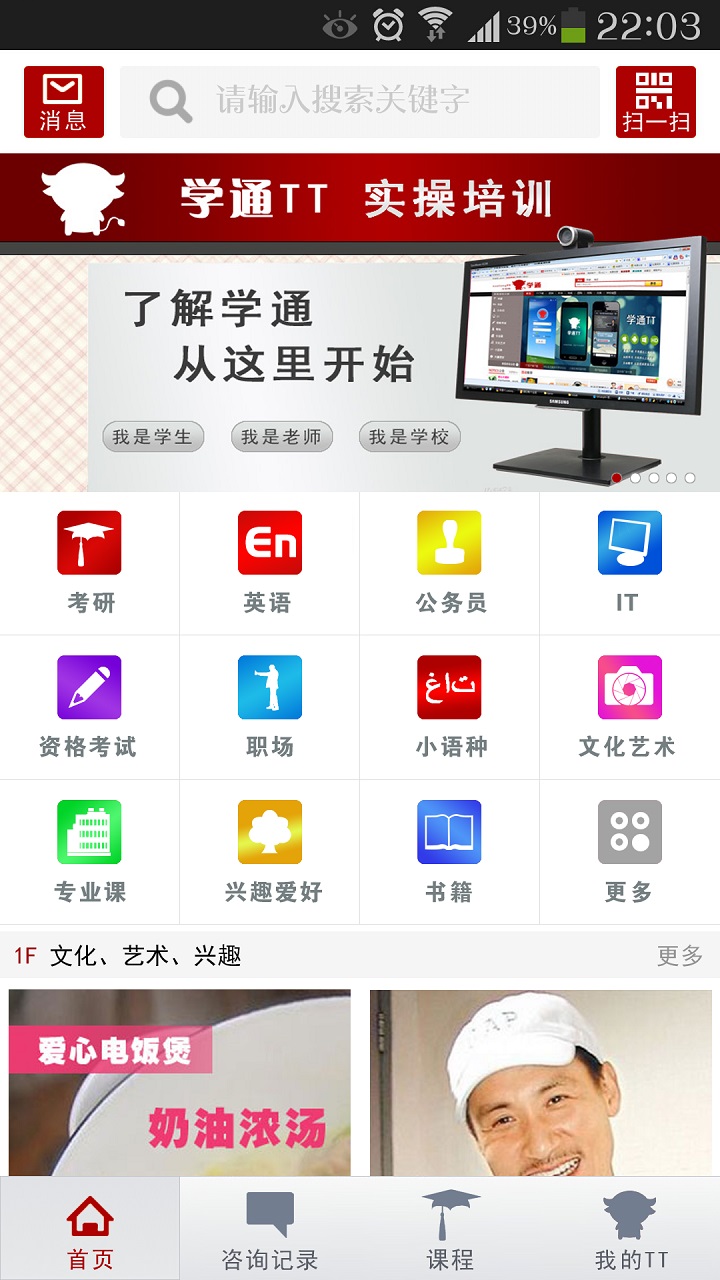Open the 职场 category
720x1280 pixels.
click(270, 708)
